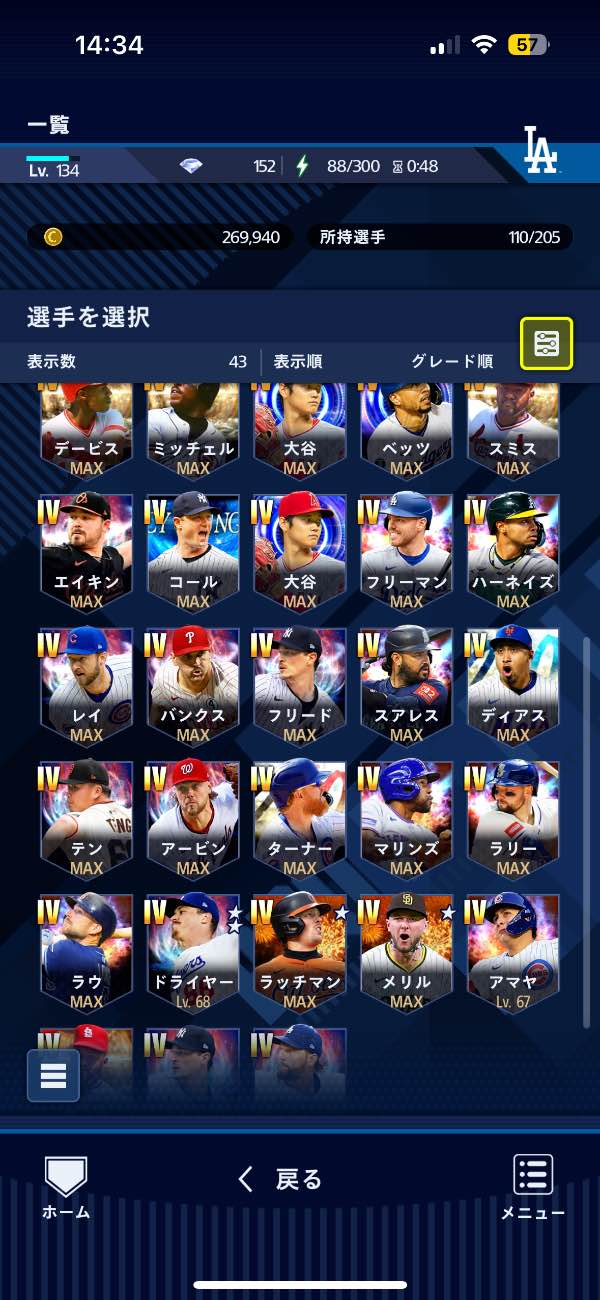Select the スアレス player card

point(406,684)
